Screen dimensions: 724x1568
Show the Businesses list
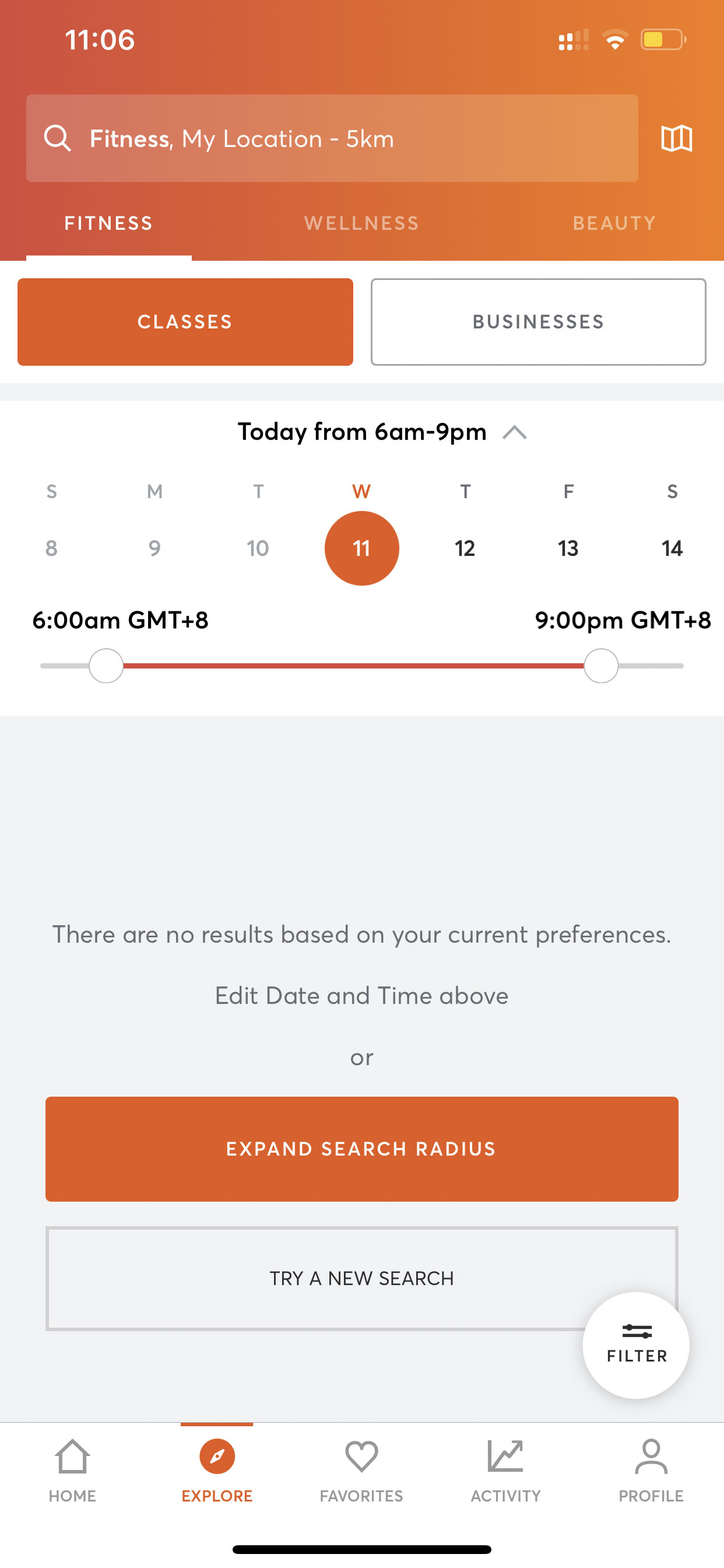[538, 322]
